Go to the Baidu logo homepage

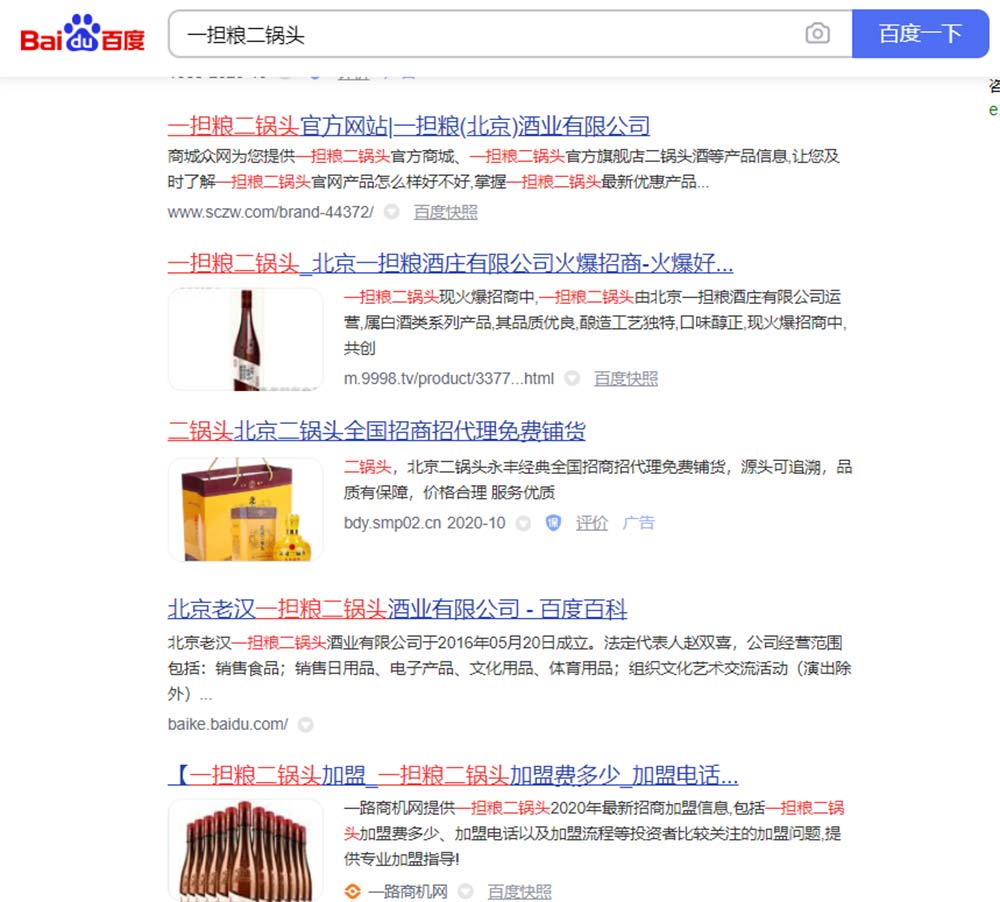coord(83,36)
